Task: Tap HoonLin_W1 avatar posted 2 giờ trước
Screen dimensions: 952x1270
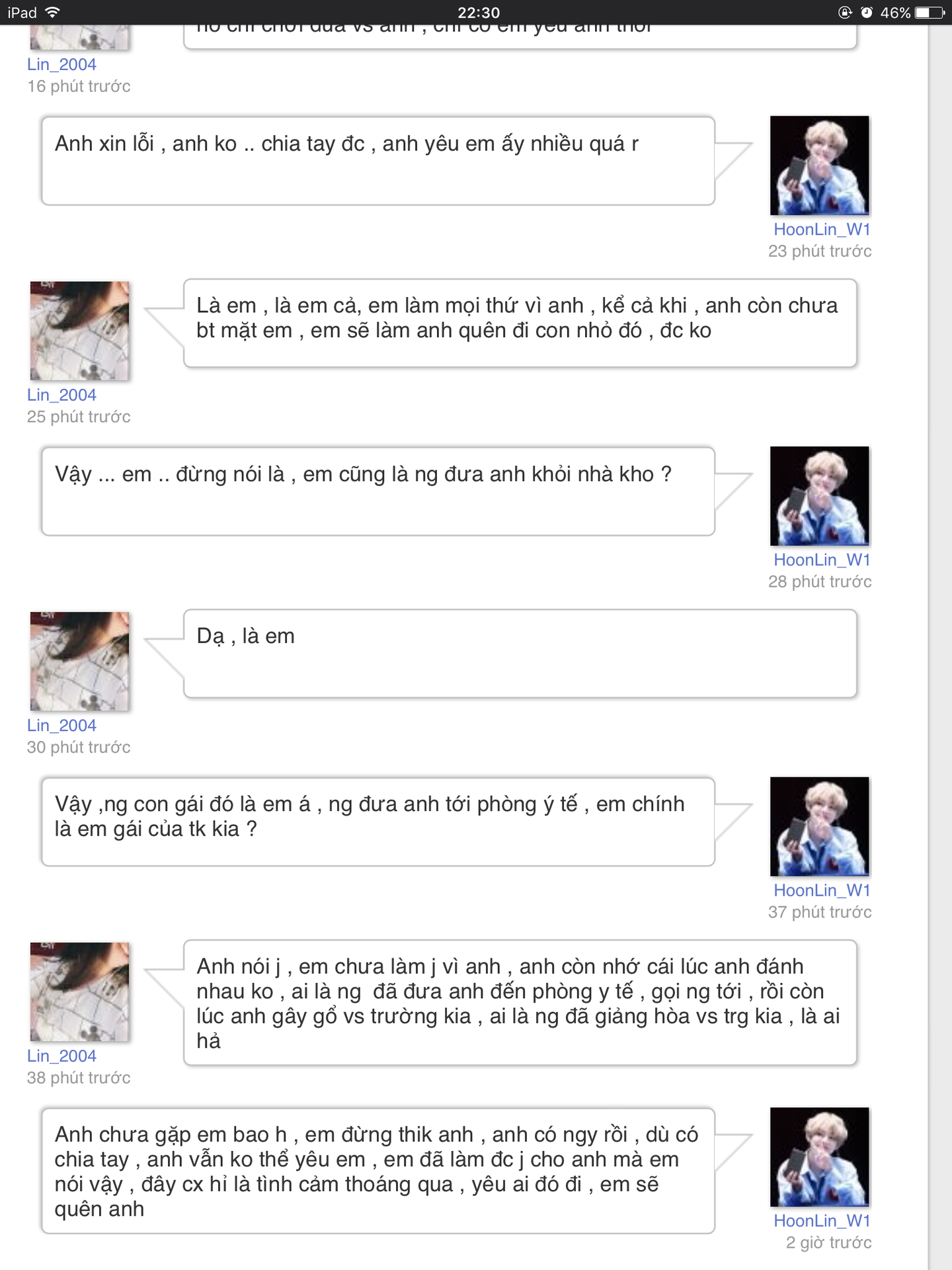Action: [x=820, y=1158]
